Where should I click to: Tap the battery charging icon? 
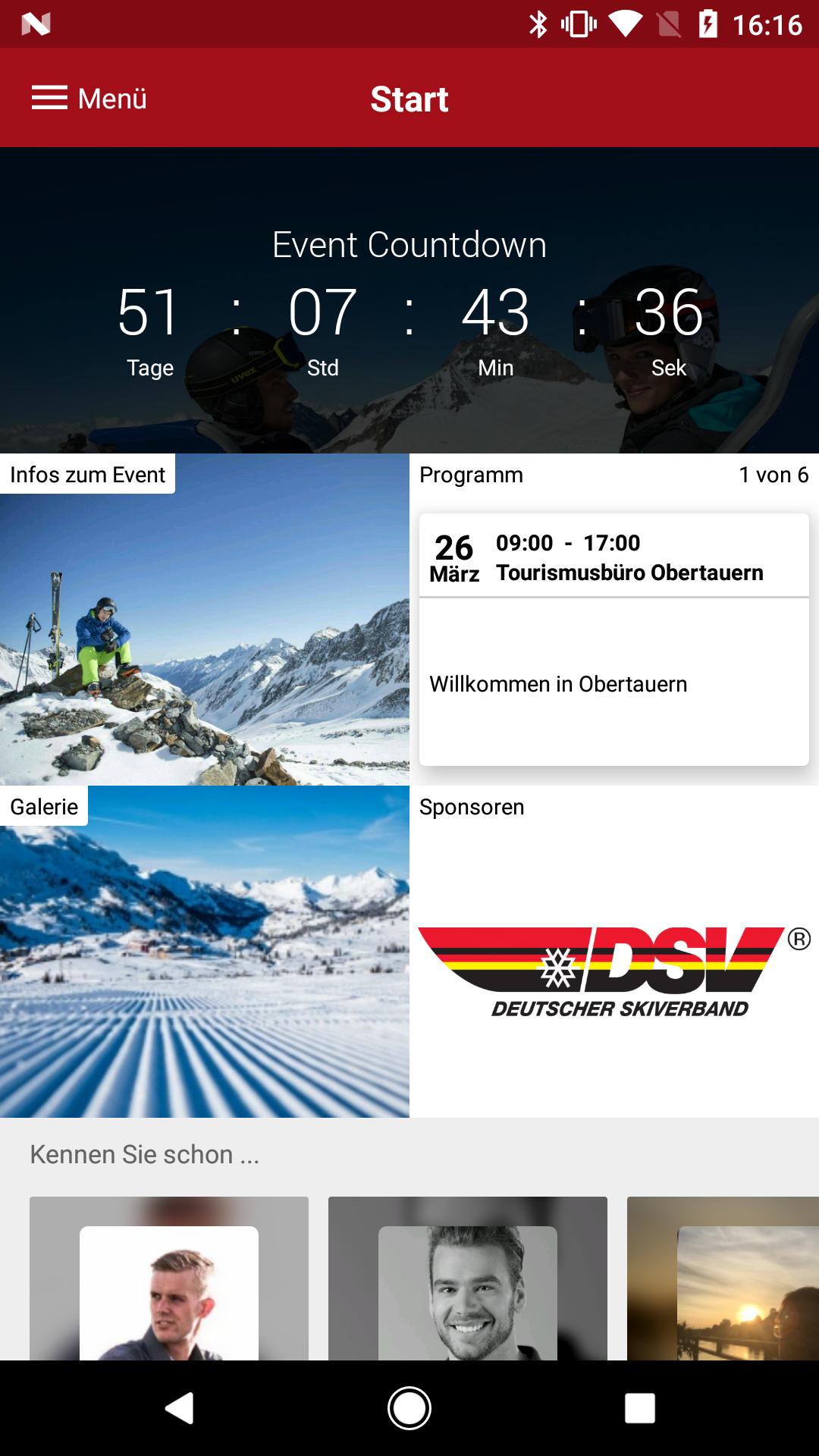coord(709,23)
